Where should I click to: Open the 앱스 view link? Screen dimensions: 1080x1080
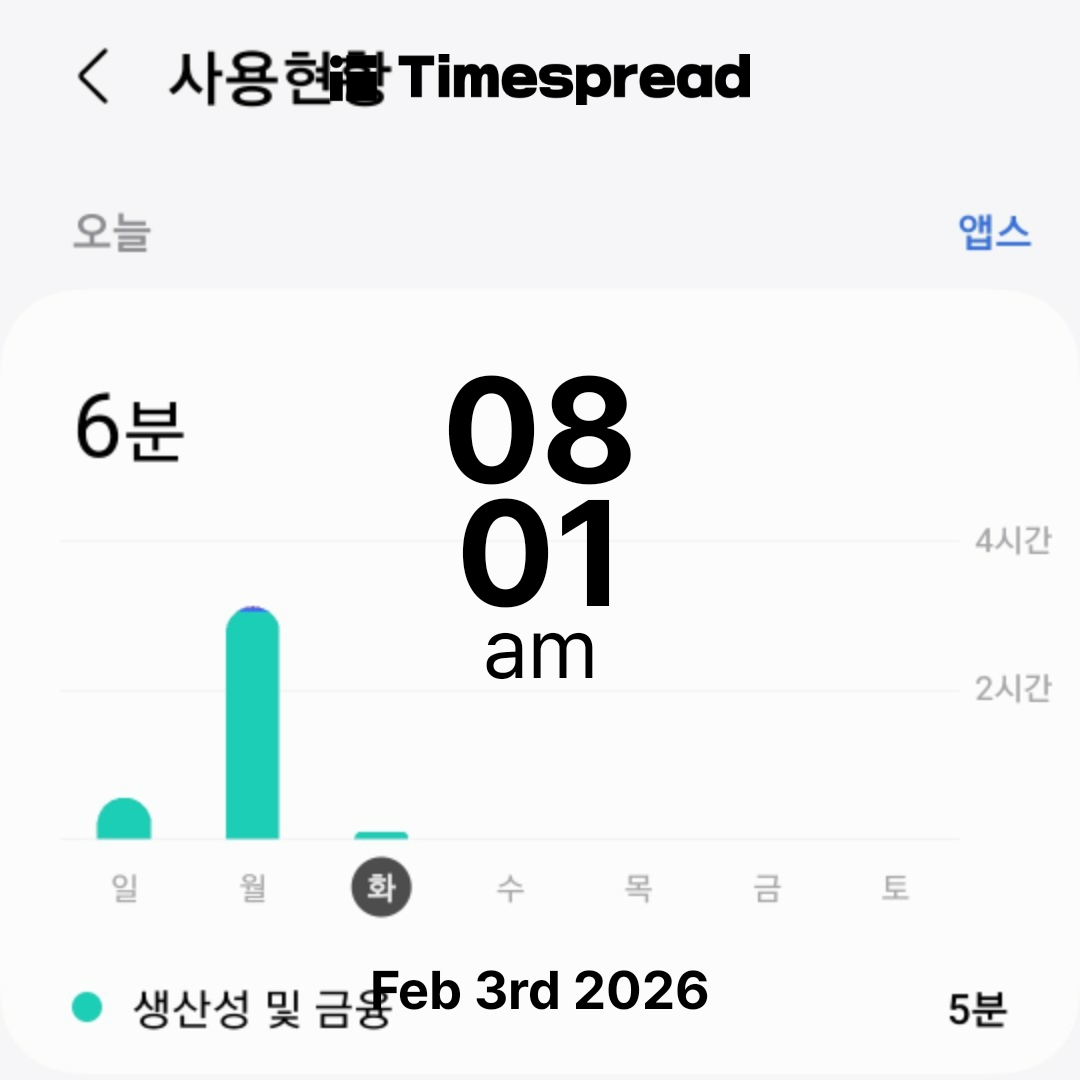(994, 232)
